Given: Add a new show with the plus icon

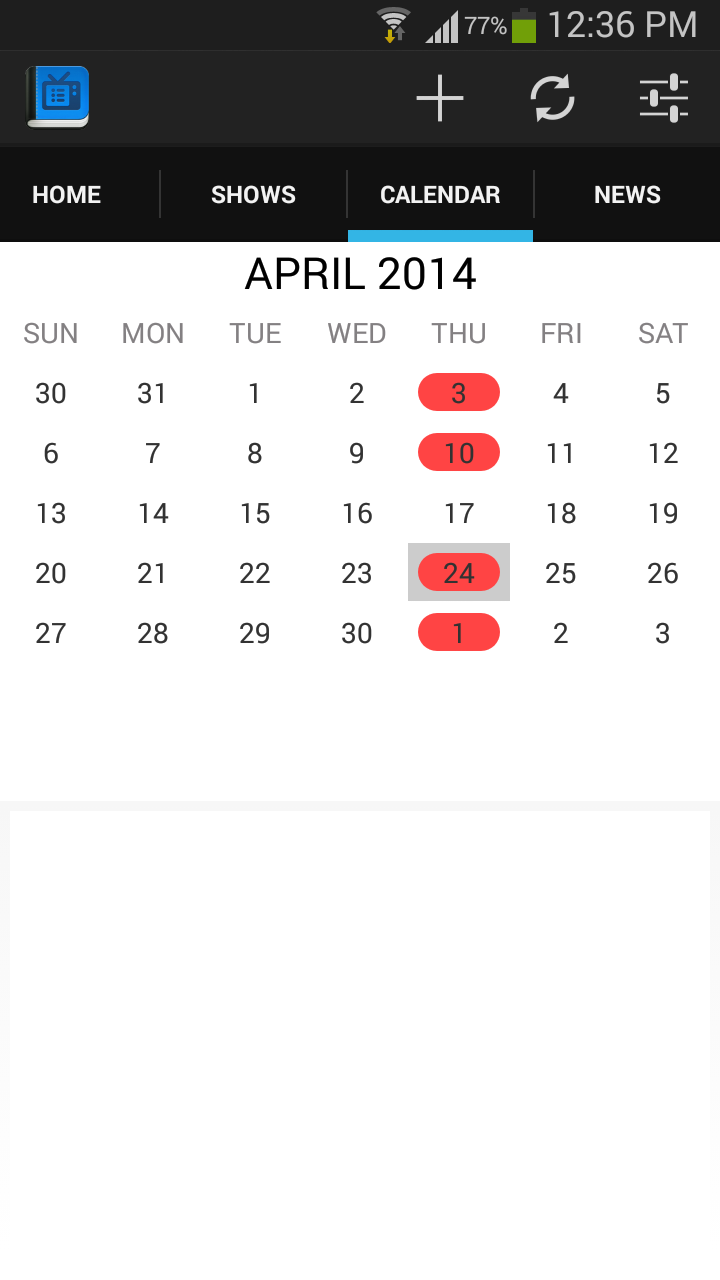Looking at the screenshot, I should click(439, 97).
